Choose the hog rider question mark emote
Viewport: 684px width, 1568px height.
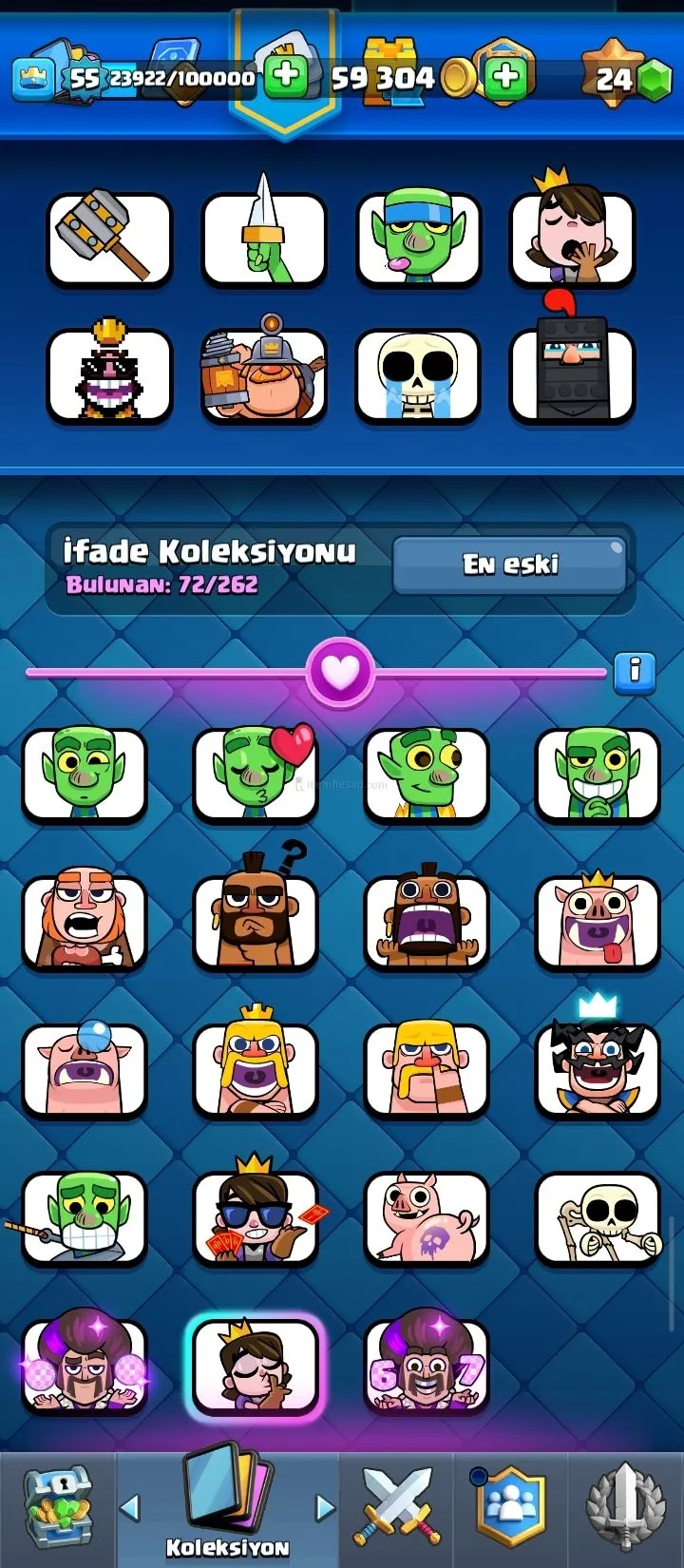click(x=255, y=920)
